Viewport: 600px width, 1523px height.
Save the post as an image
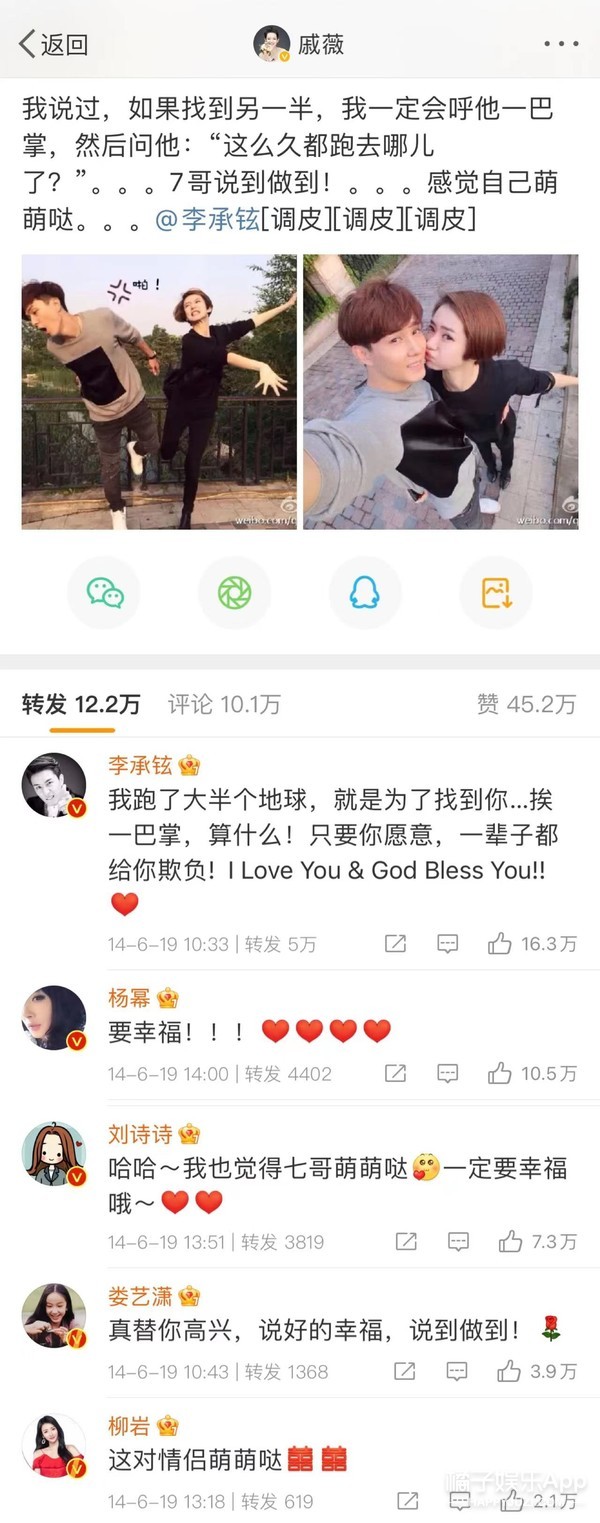(496, 593)
